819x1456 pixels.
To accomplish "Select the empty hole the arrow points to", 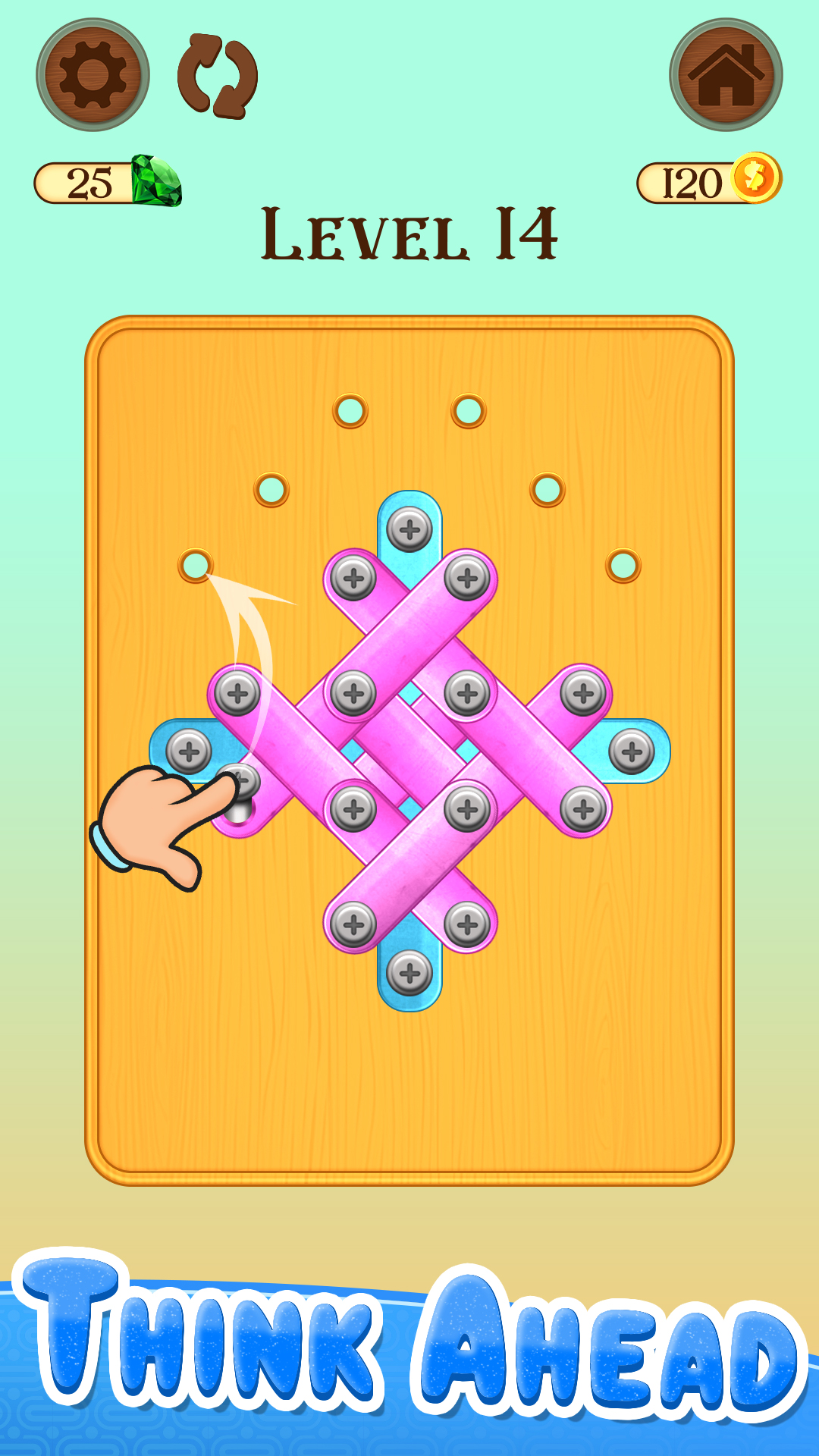I will tap(196, 566).
